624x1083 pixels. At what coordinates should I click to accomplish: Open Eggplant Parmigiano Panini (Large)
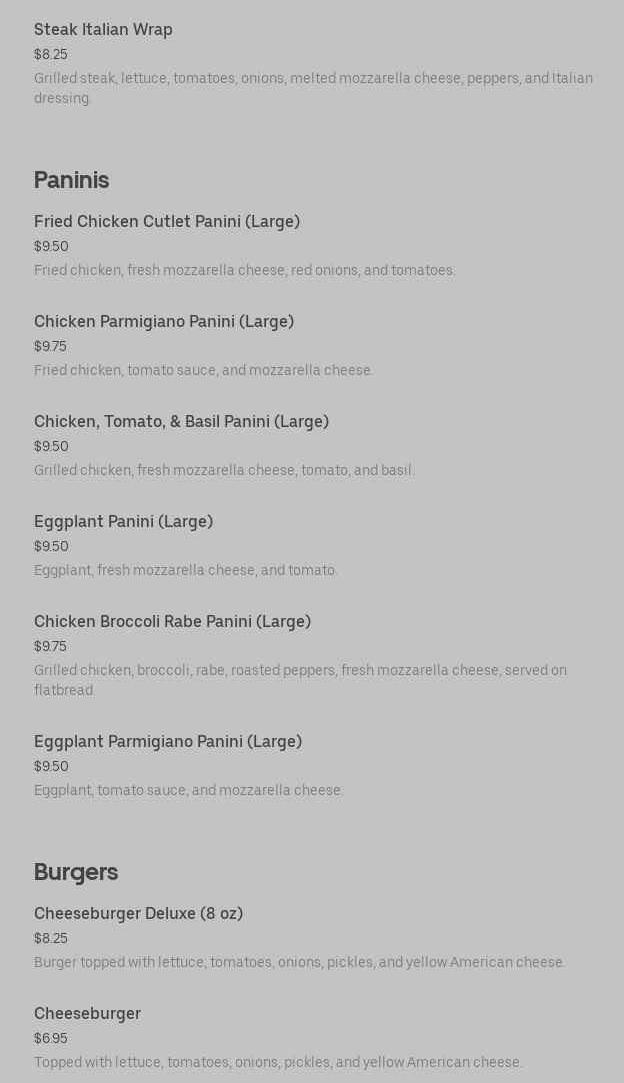tap(168, 742)
